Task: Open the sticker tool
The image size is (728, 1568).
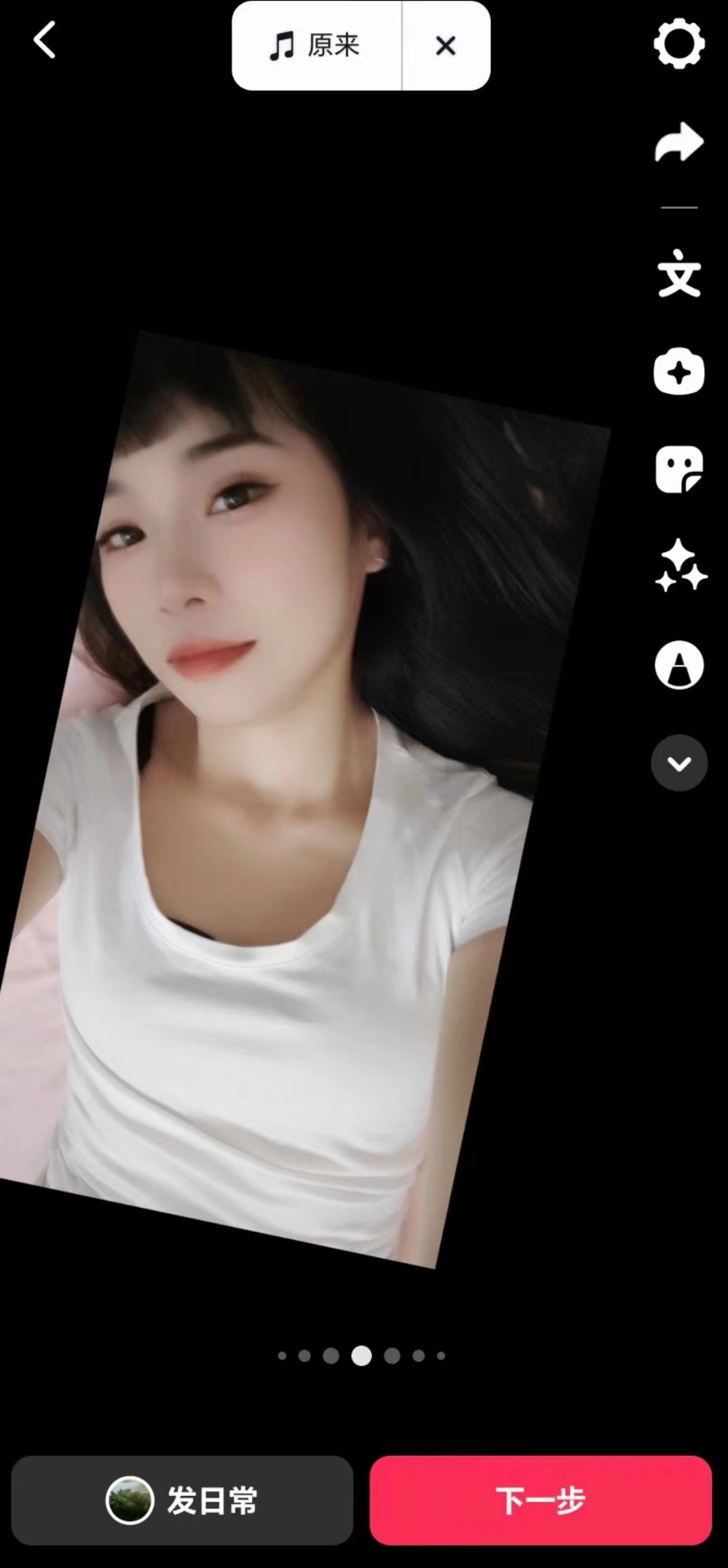Action: [678, 469]
